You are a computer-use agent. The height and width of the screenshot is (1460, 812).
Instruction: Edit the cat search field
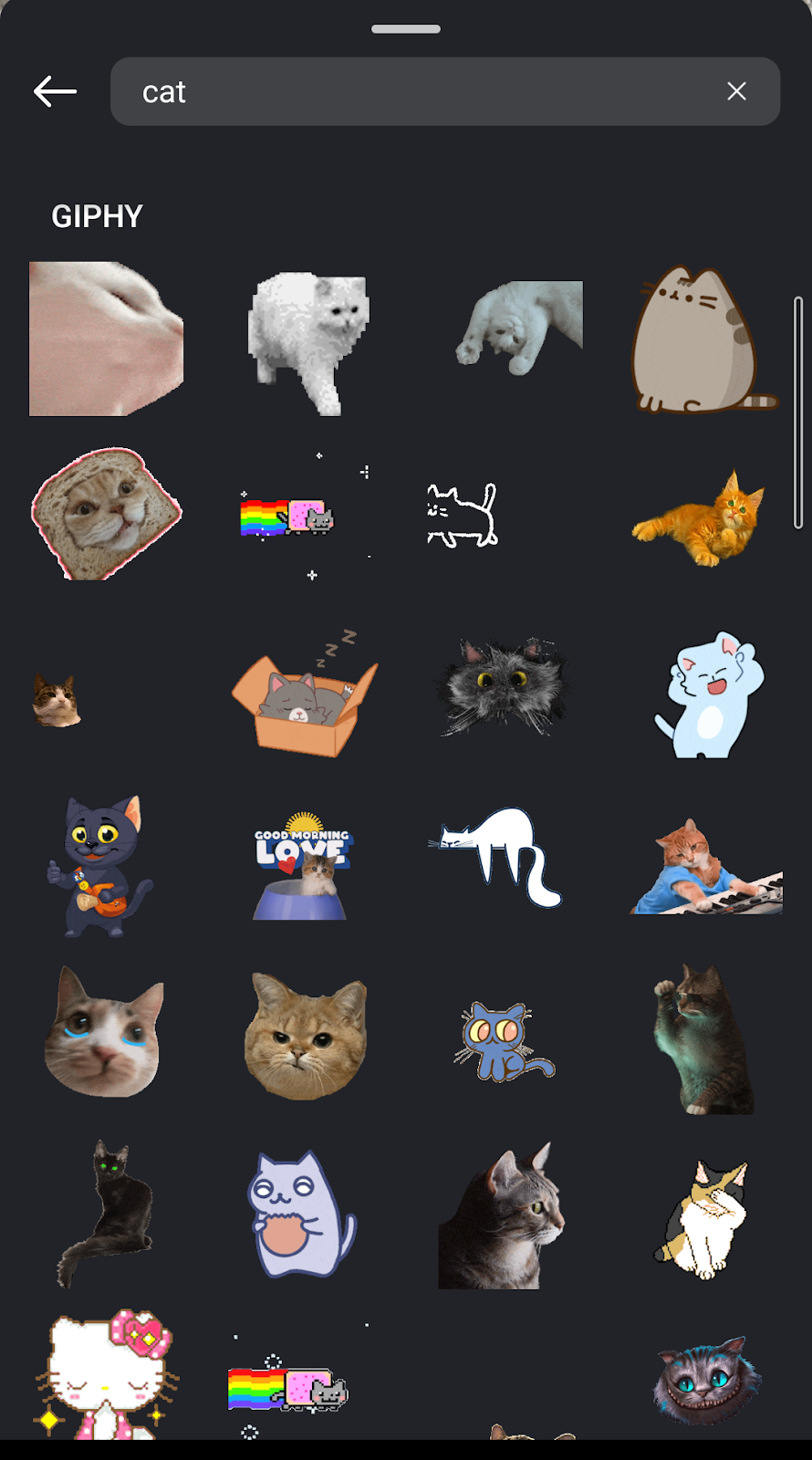[x=420, y=91]
